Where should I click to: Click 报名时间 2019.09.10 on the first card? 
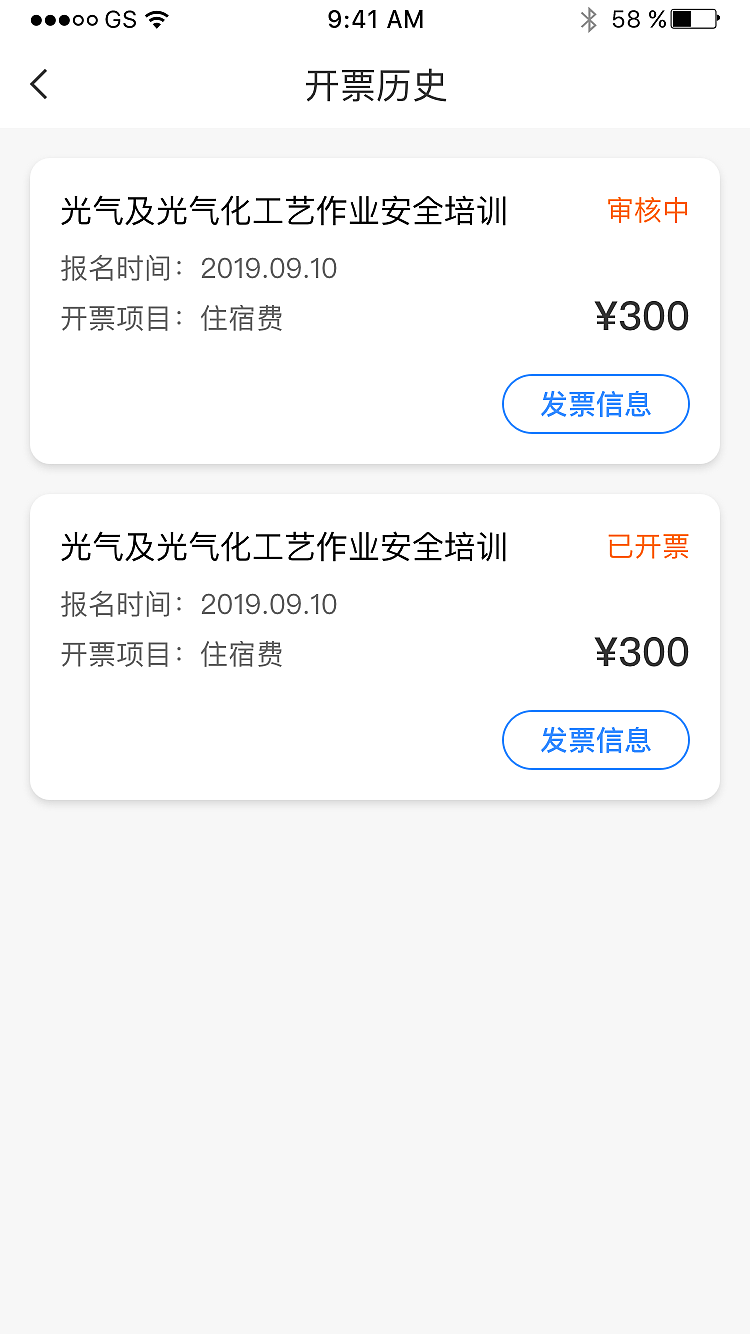click(x=198, y=268)
